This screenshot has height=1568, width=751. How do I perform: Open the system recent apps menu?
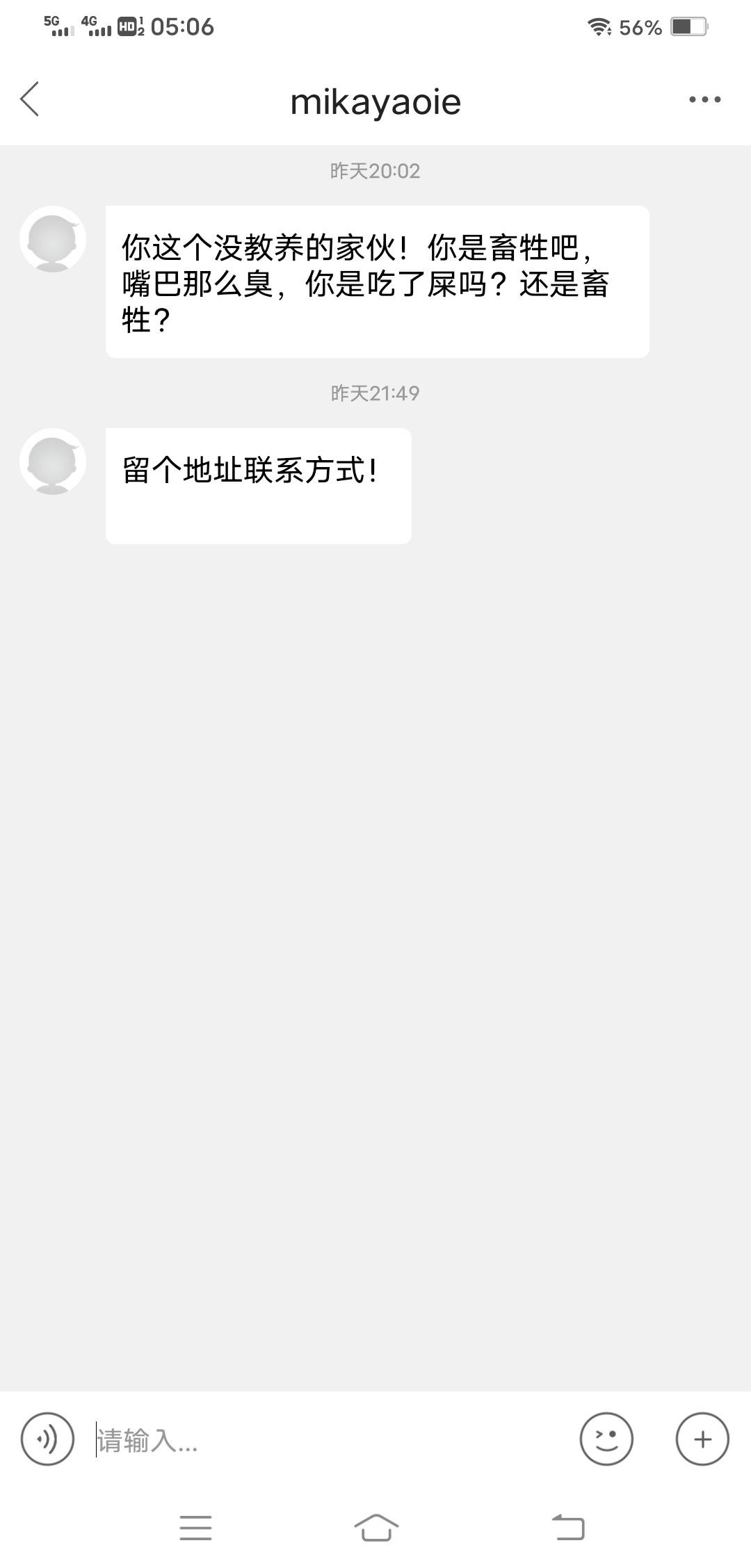click(x=195, y=1528)
